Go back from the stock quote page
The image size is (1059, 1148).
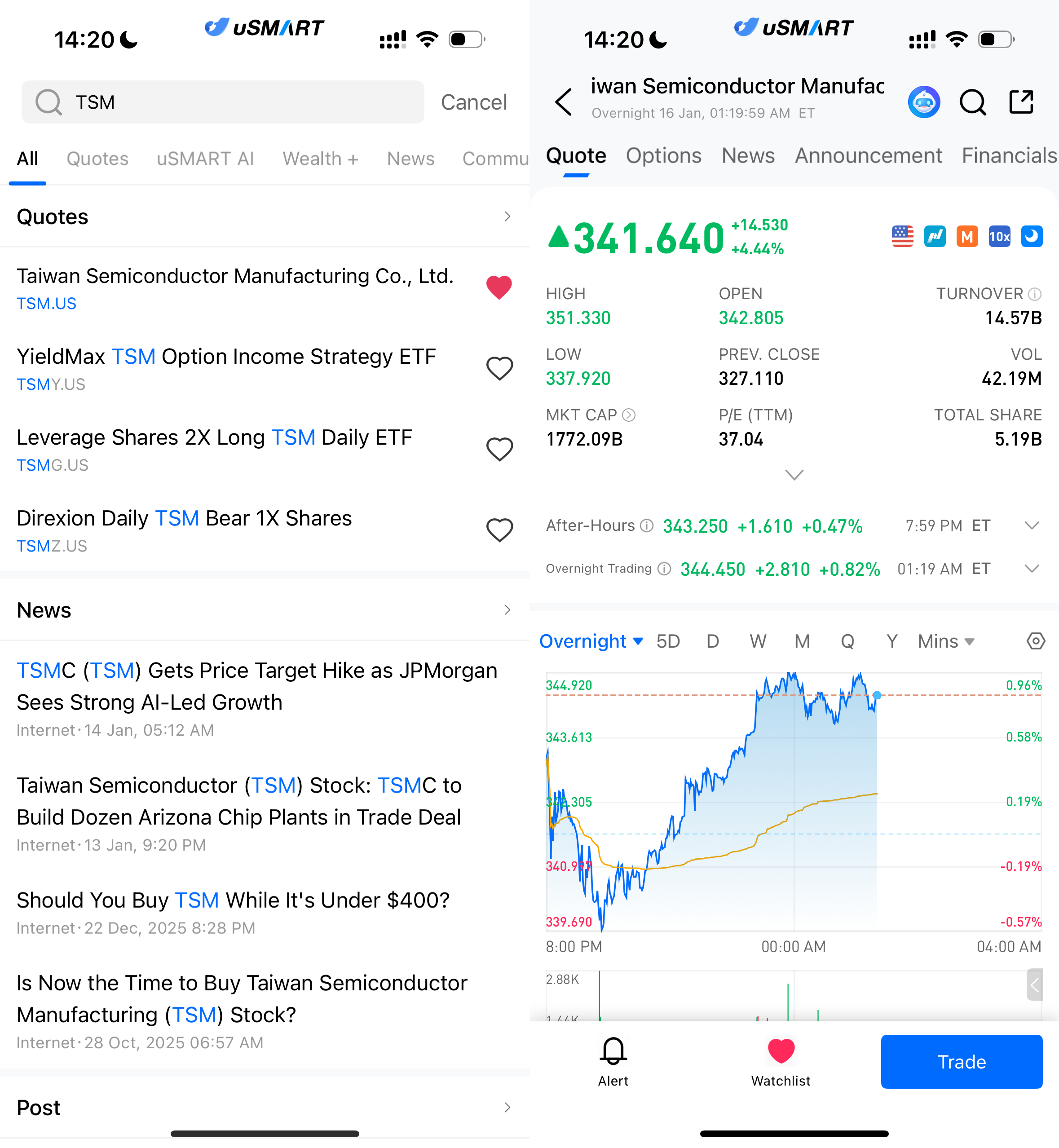[x=563, y=102]
